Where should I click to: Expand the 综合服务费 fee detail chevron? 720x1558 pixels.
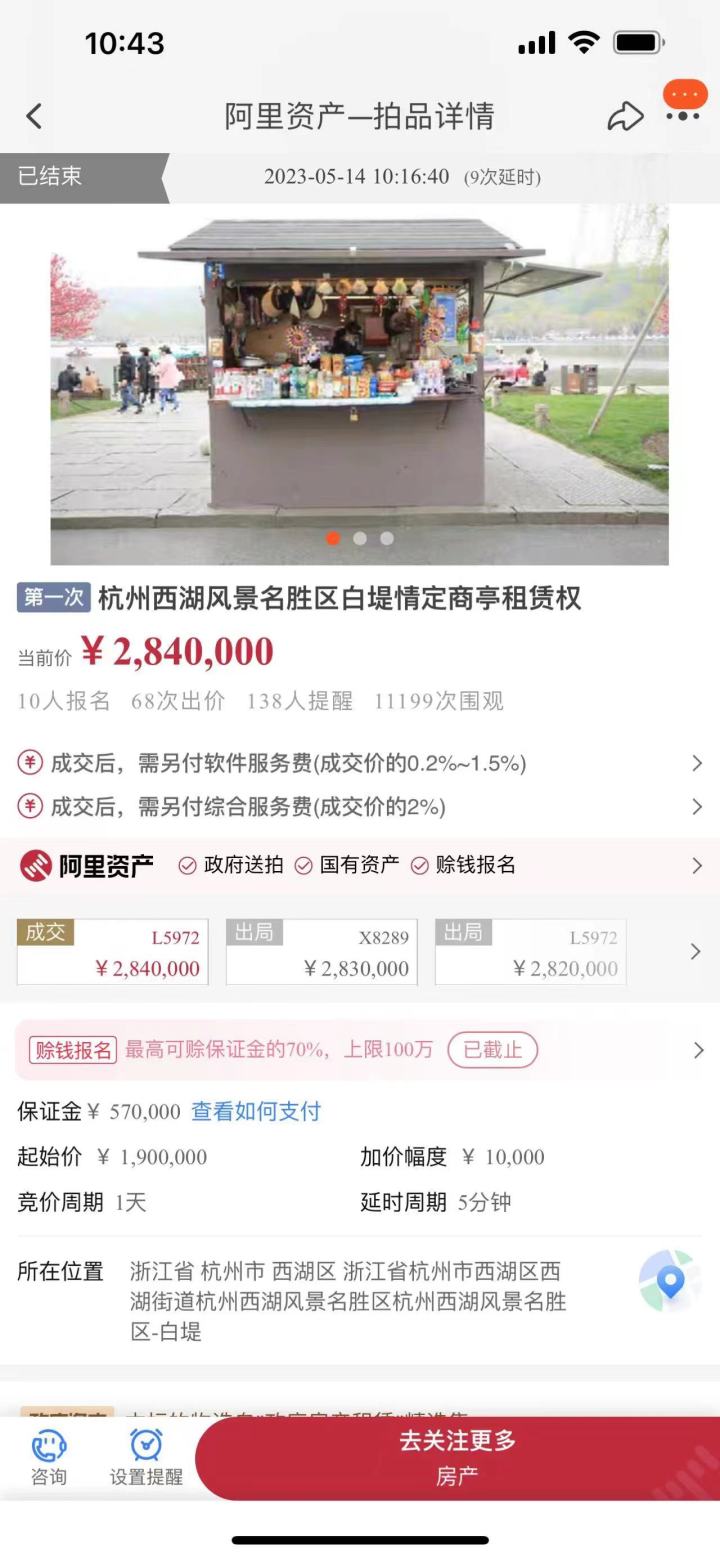697,807
